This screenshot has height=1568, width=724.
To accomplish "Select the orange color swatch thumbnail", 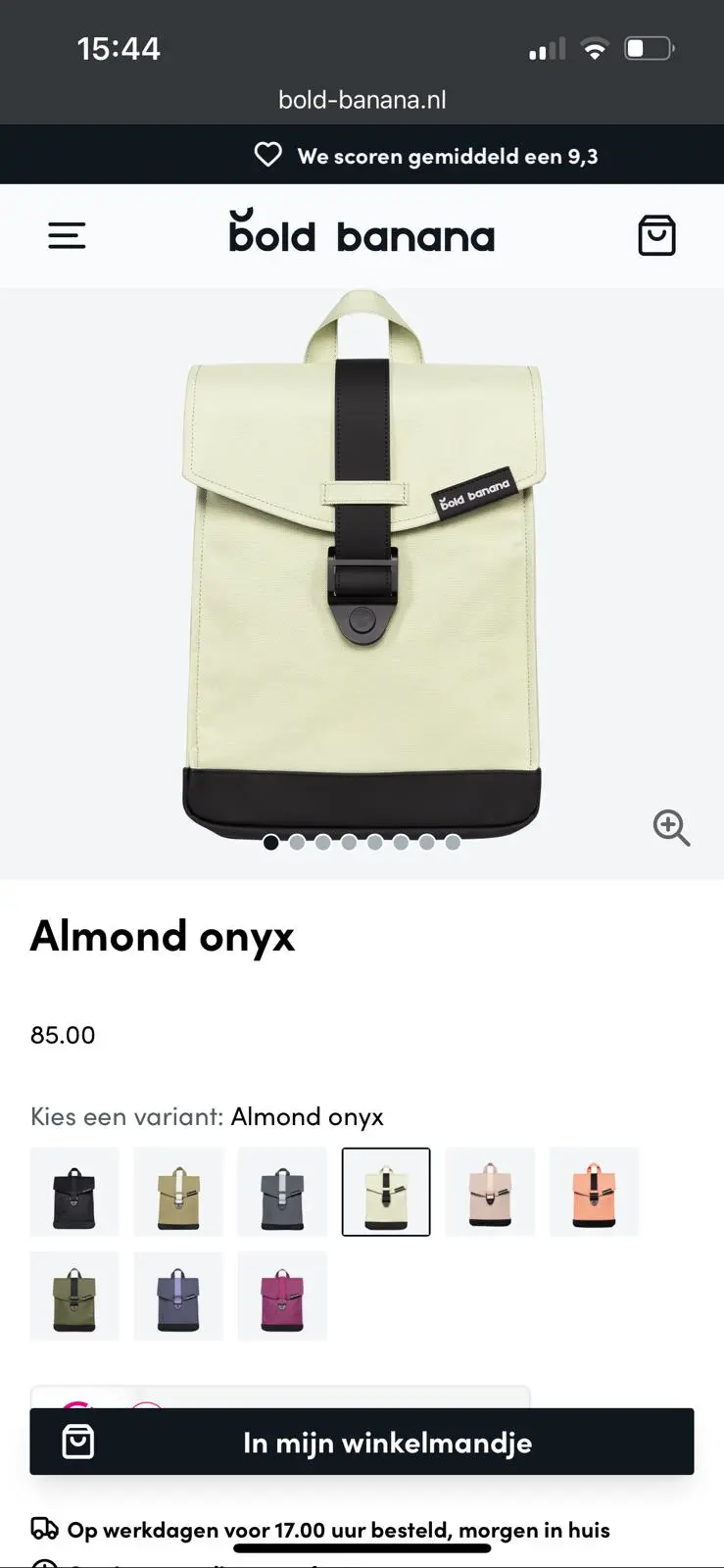I will point(595,1192).
